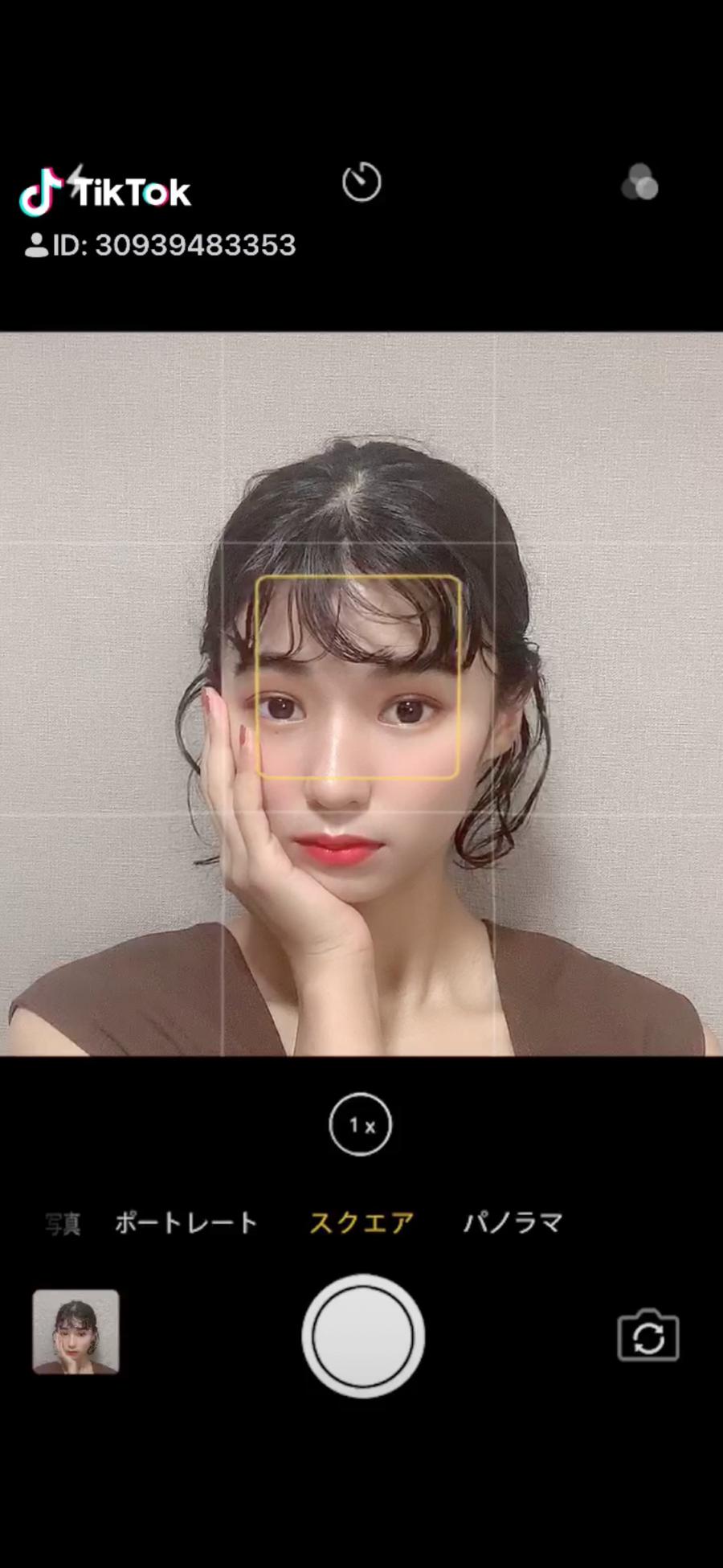Open the last photo thumbnail
This screenshot has width=723, height=1568.
(76, 1332)
